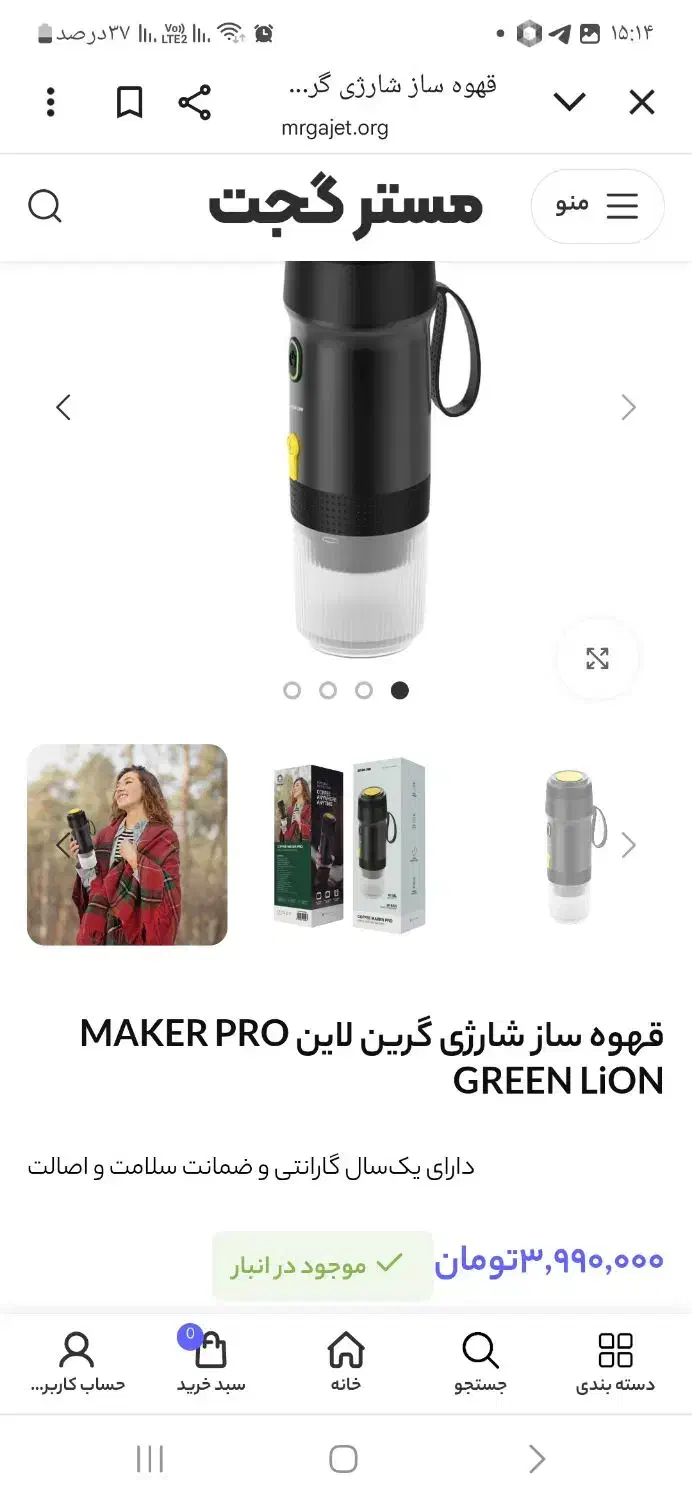Select the thumbnail showing the product boxes
Viewport: 692px width, 1500px height.
pos(349,845)
